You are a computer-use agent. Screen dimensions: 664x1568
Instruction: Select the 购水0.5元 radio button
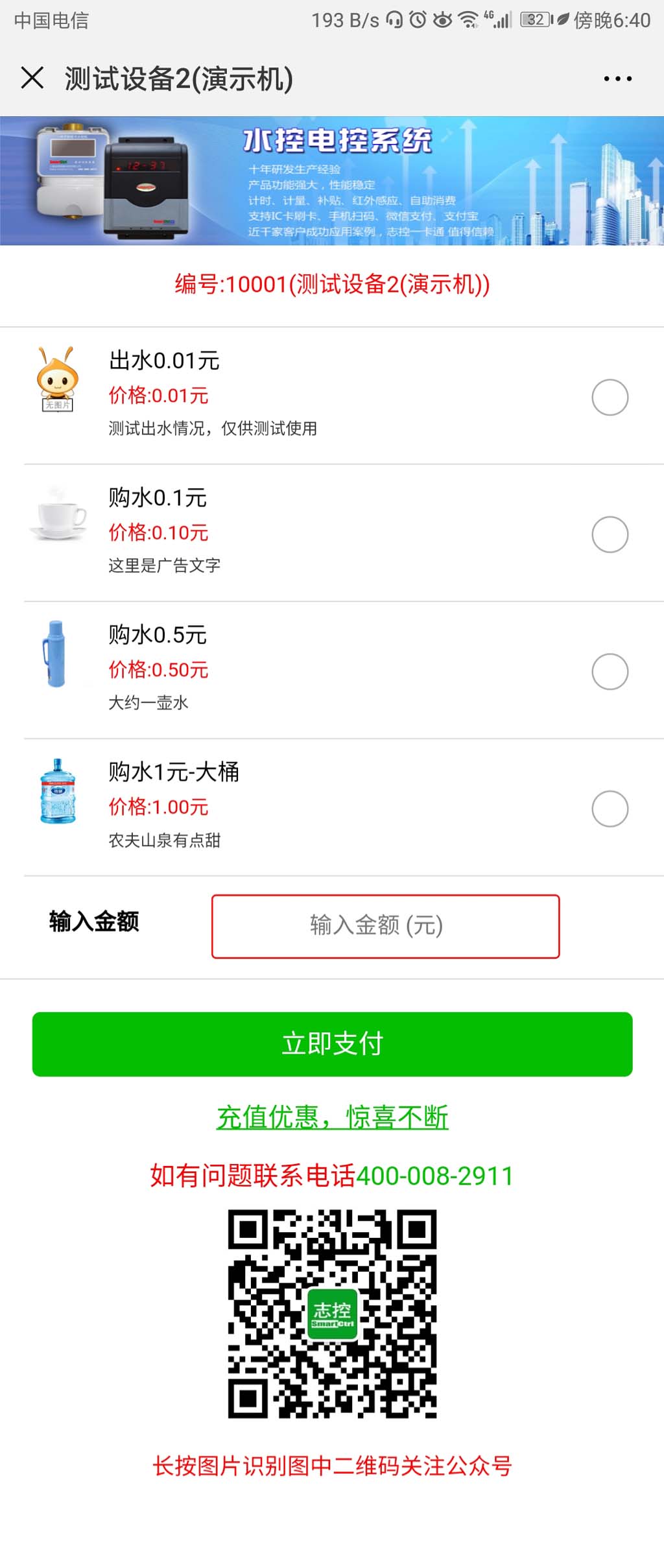(x=610, y=672)
